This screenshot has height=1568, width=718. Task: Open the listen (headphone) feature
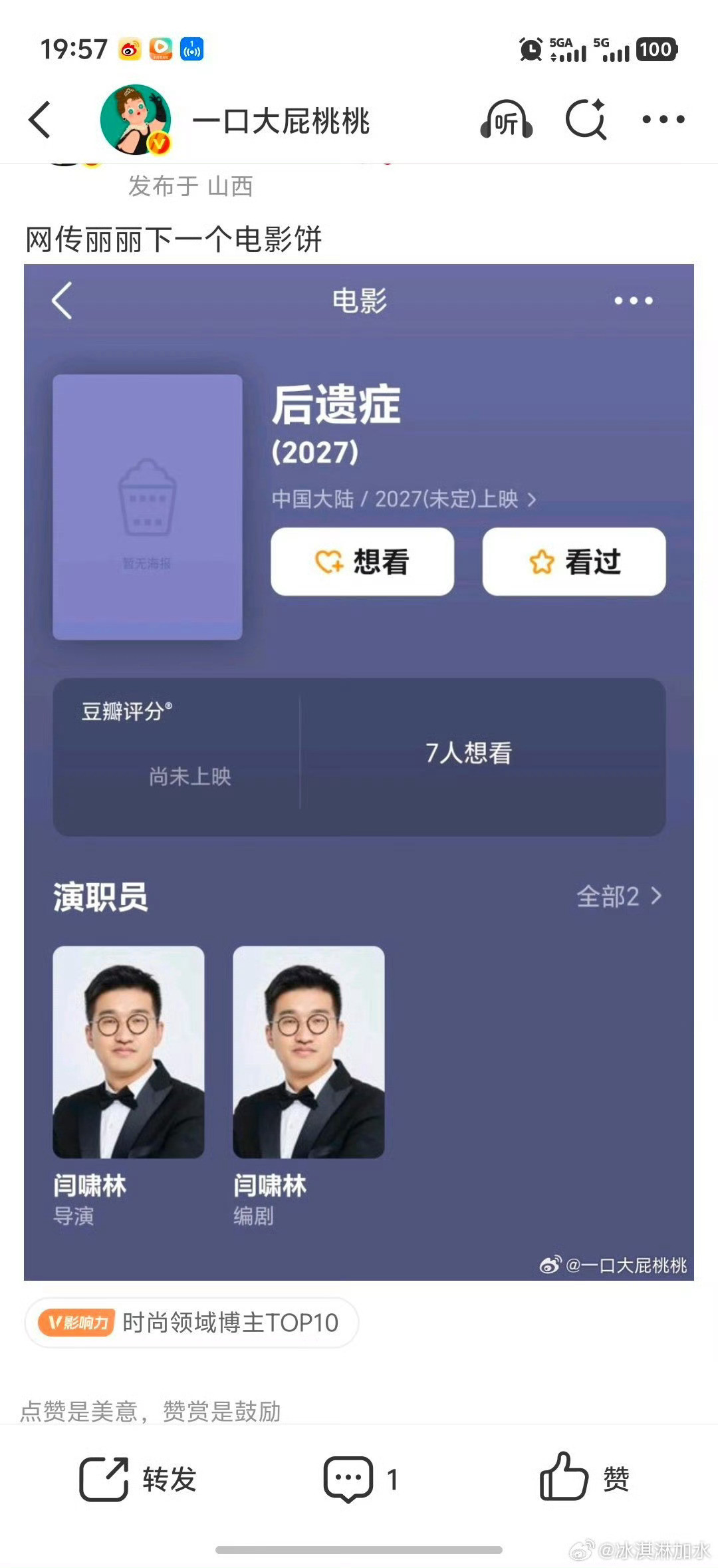[x=507, y=120]
